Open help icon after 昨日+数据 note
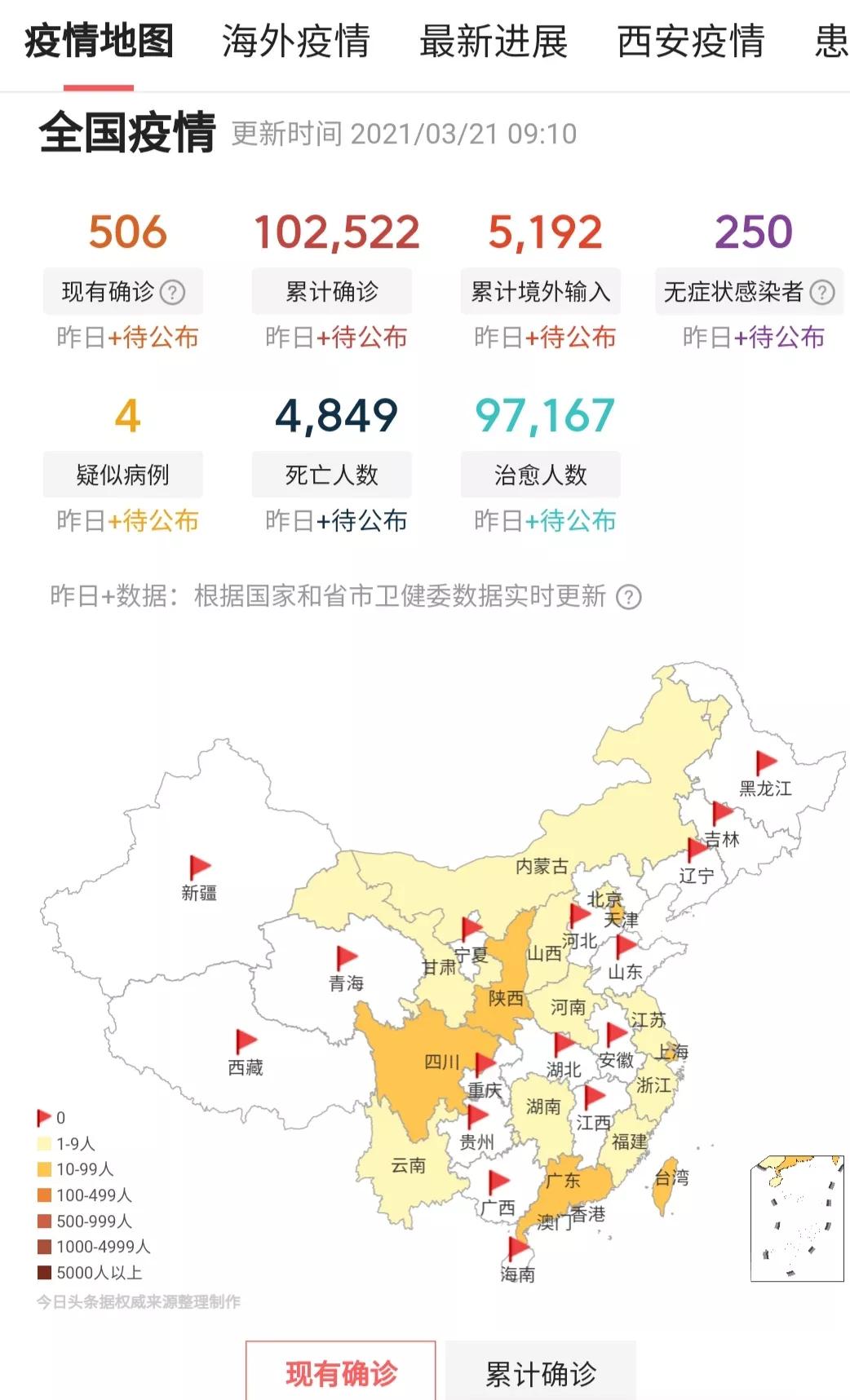 tap(628, 597)
